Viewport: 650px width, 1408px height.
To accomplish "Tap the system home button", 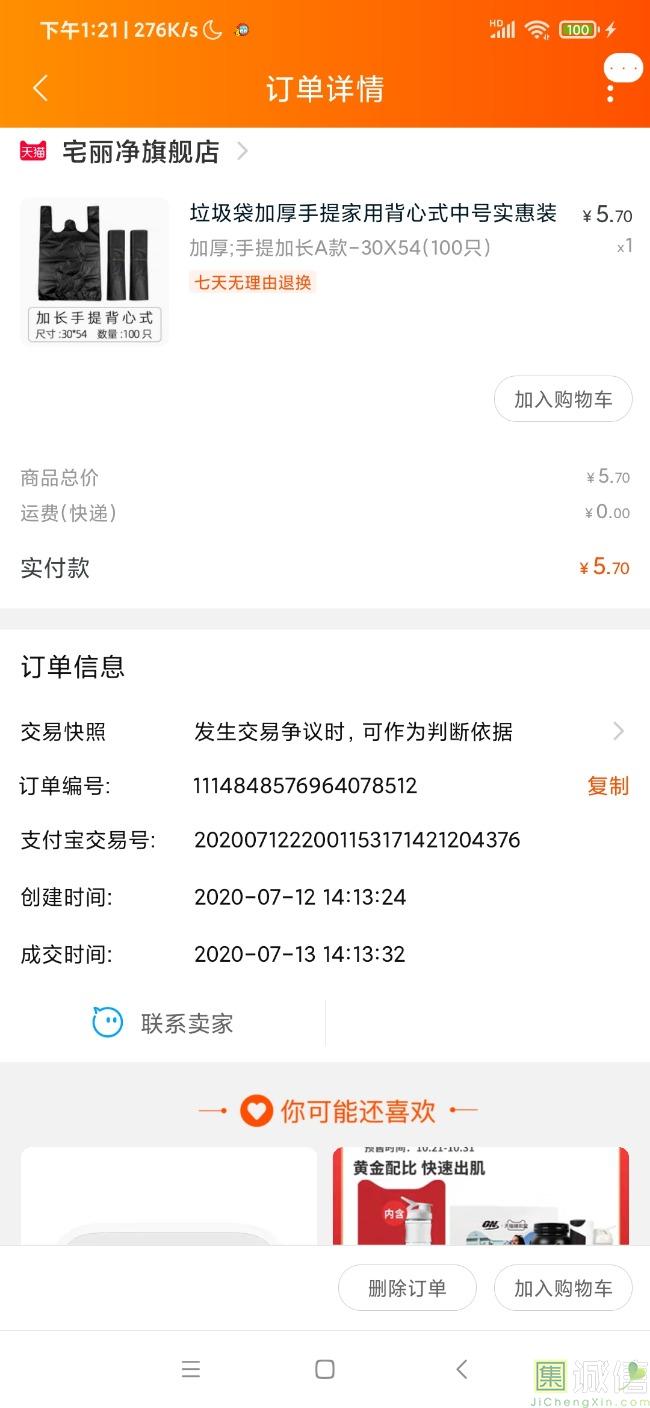I will (x=325, y=1369).
